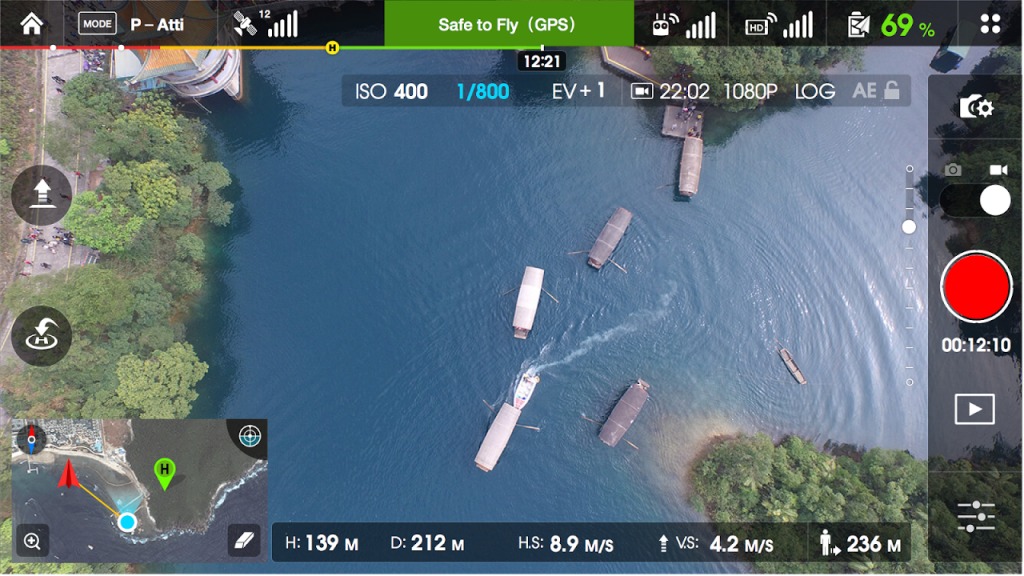Tap the compass orientation icon on map

[31, 438]
